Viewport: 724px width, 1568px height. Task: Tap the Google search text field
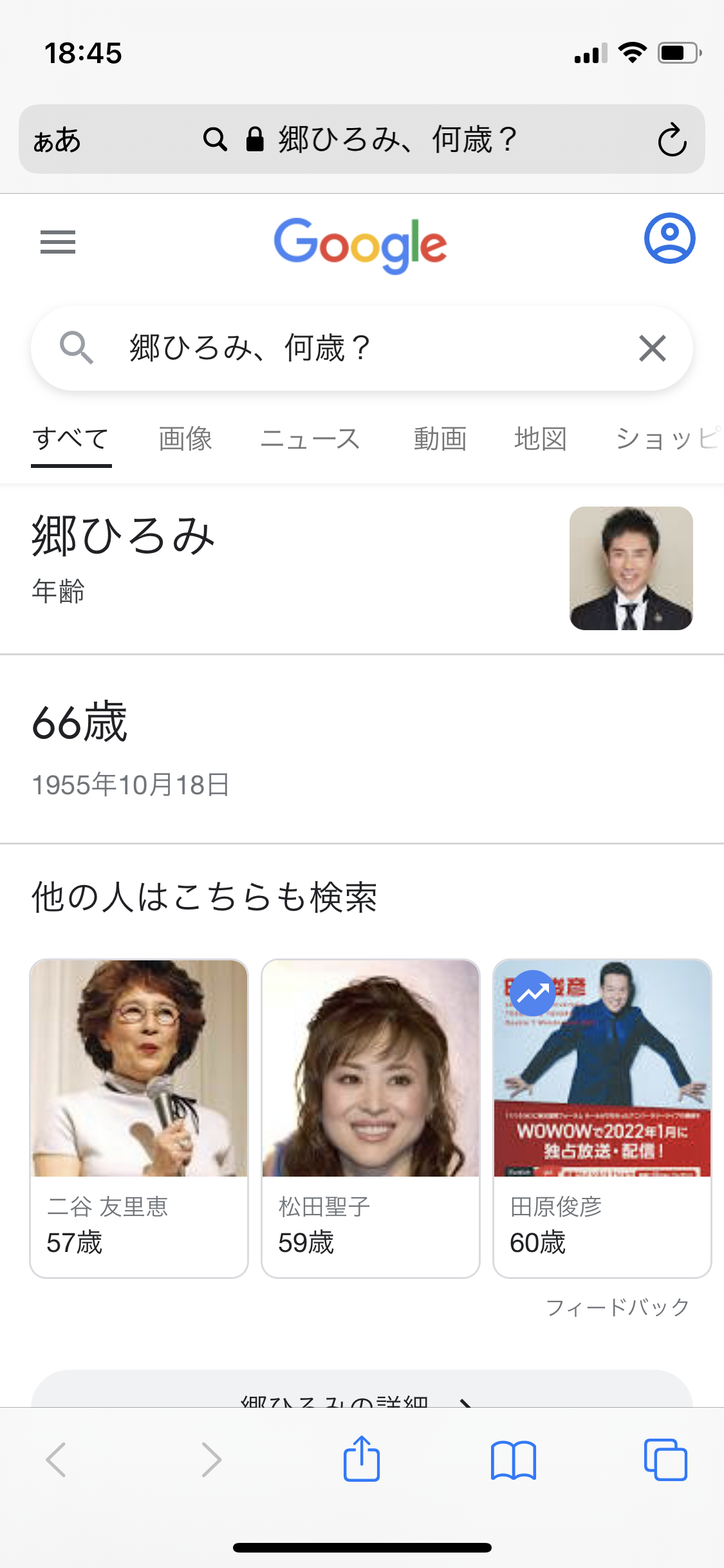click(x=360, y=348)
